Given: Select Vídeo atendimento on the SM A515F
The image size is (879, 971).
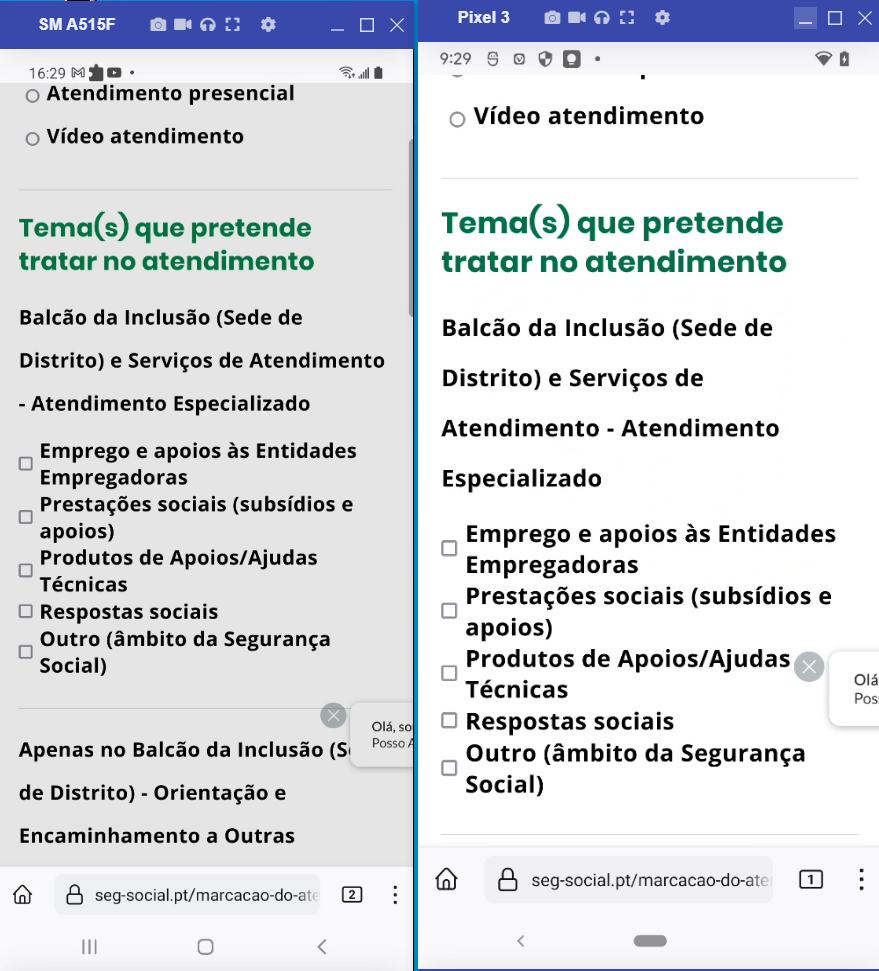Looking at the screenshot, I should [x=33, y=139].
